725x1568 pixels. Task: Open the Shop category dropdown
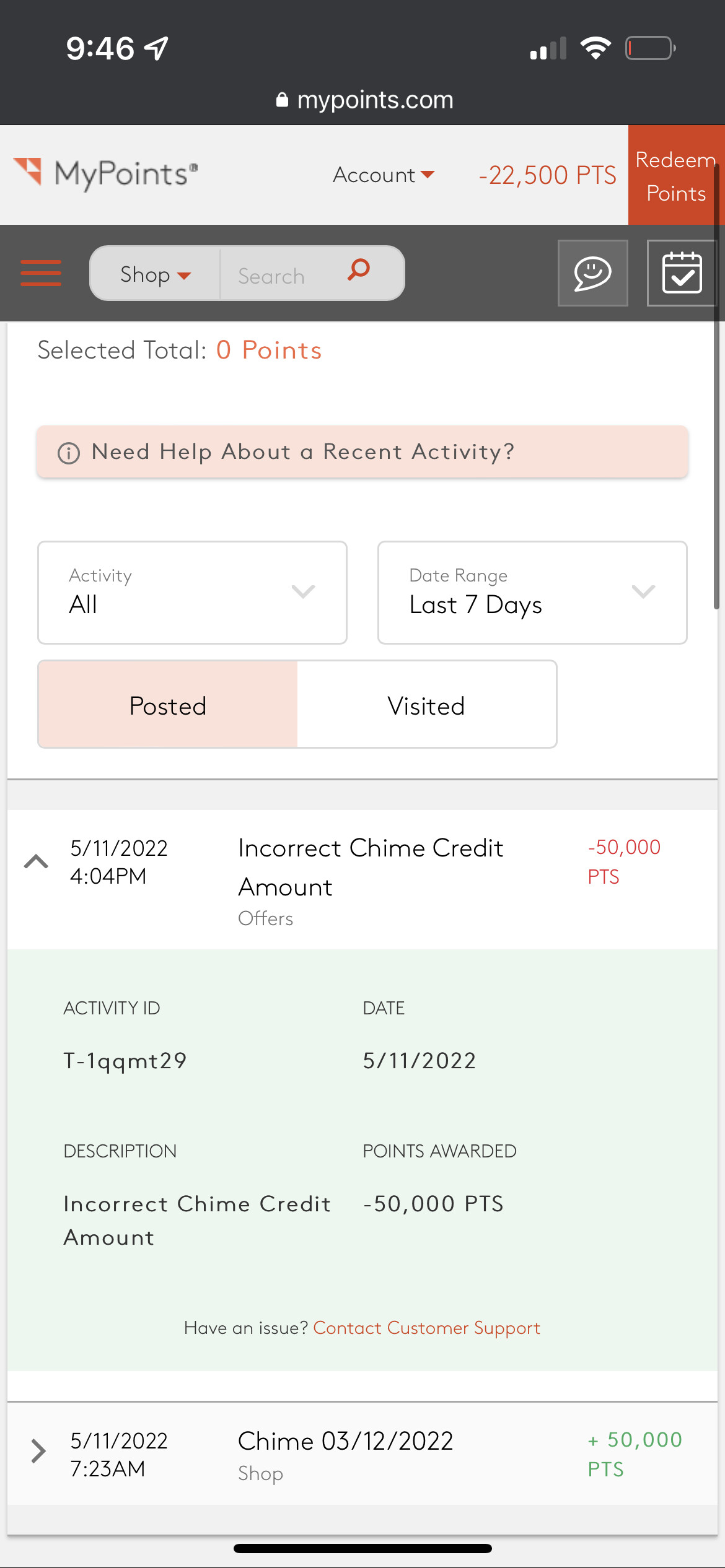[x=156, y=274]
